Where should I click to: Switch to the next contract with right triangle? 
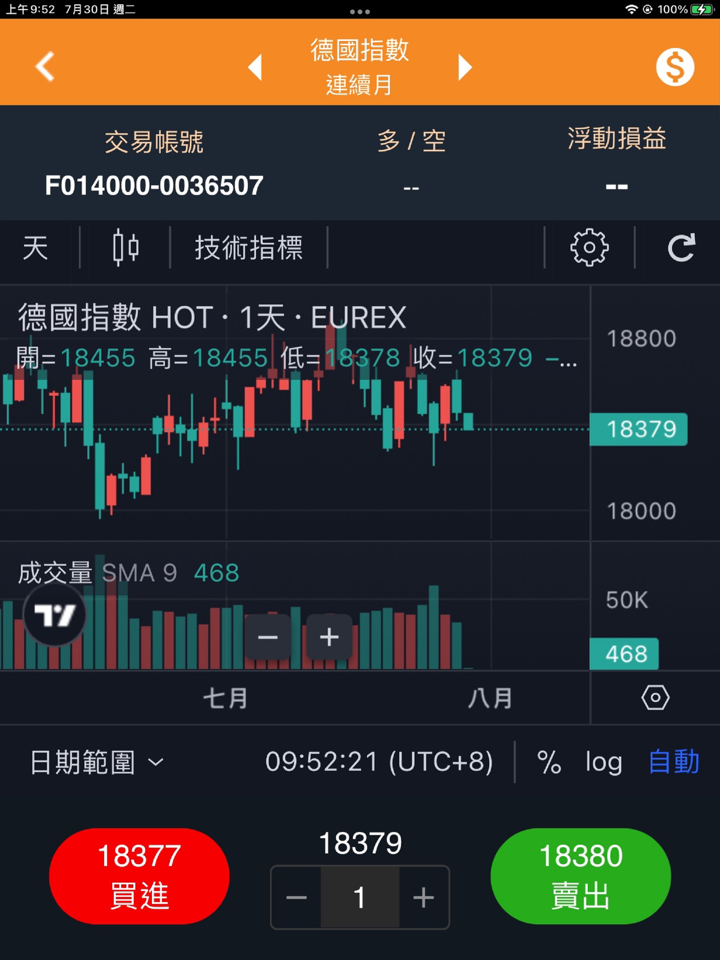pyautogui.click(x=465, y=67)
